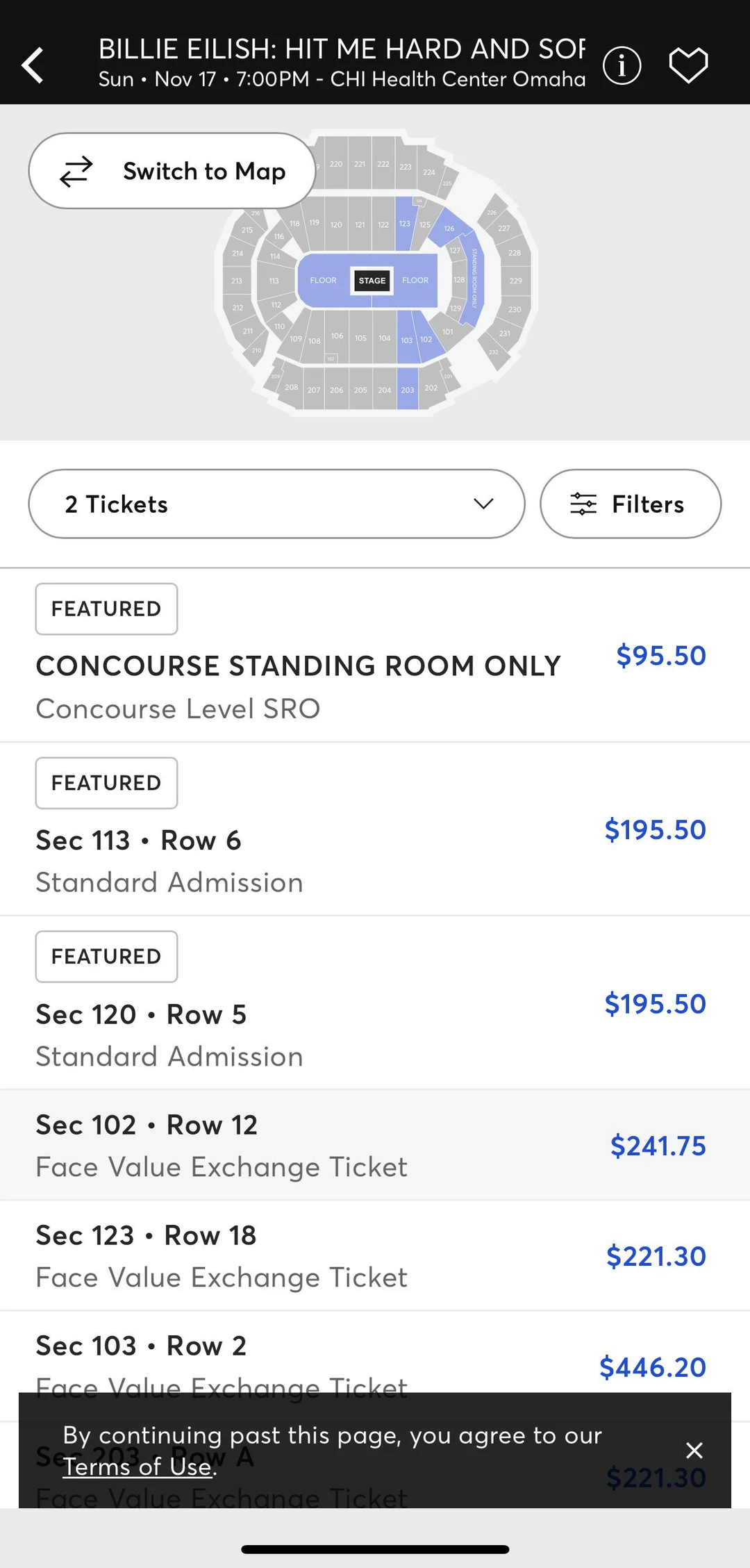This screenshot has width=750, height=1568.
Task: Tap the home indicator bar at bottom
Action: coord(375,1549)
